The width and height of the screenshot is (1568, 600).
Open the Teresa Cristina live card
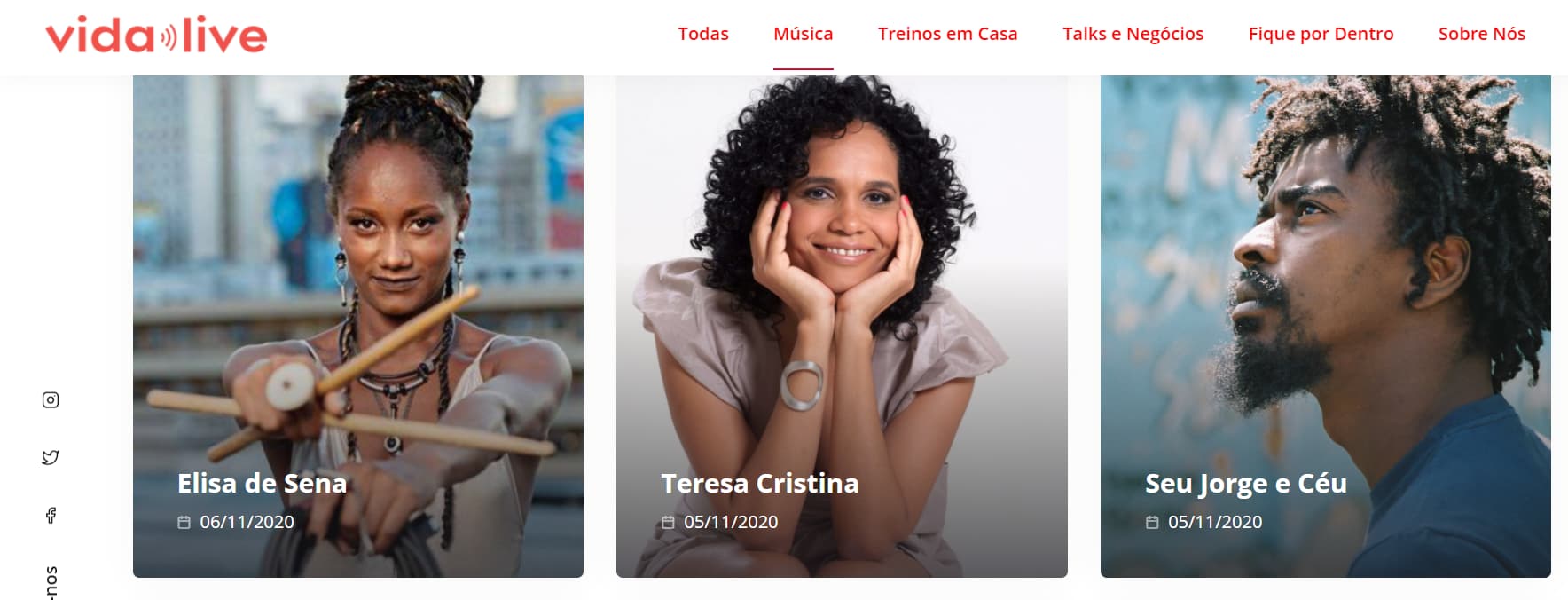point(841,326)
